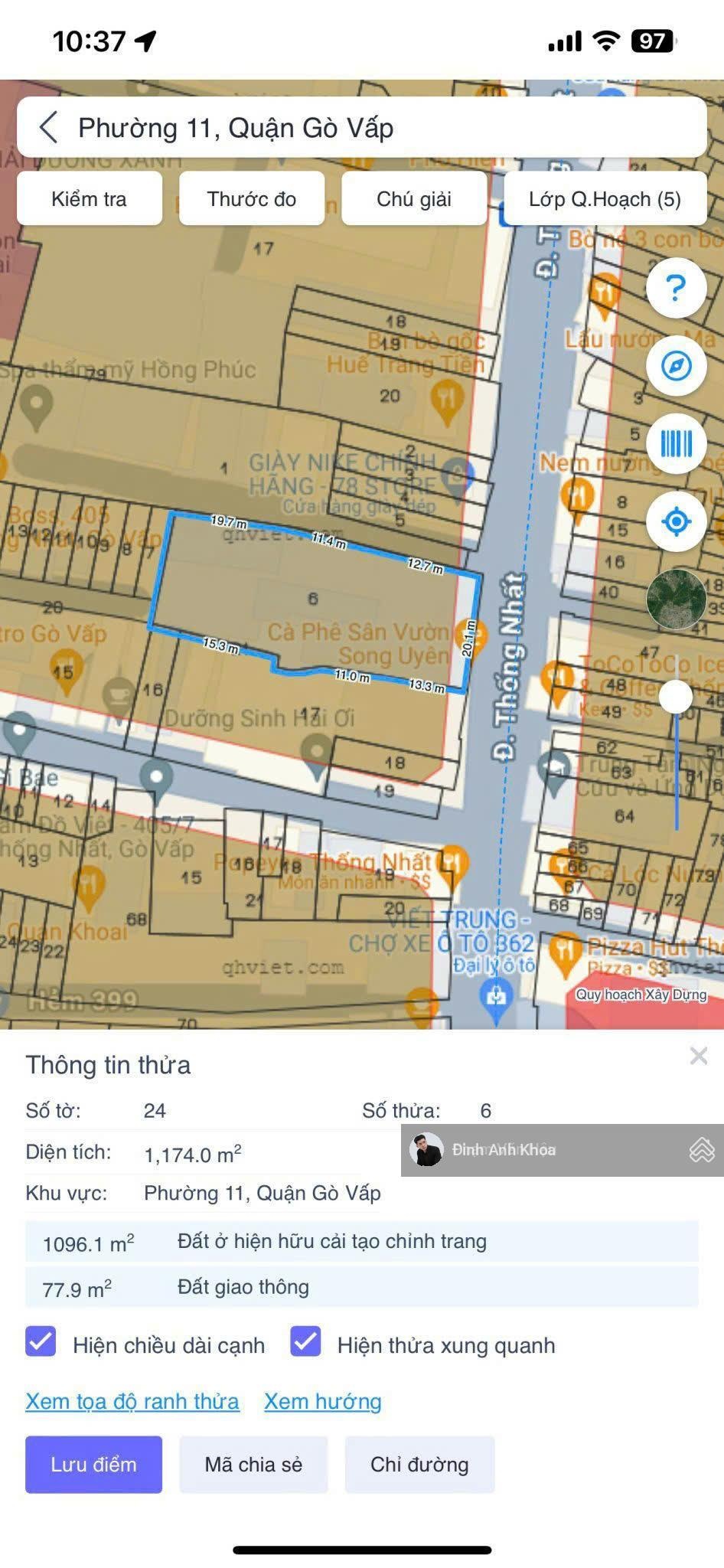Screen dimensions: 724x1568
Task: Open Xem tọa độ ranh thửa link
Action: 132,1401
